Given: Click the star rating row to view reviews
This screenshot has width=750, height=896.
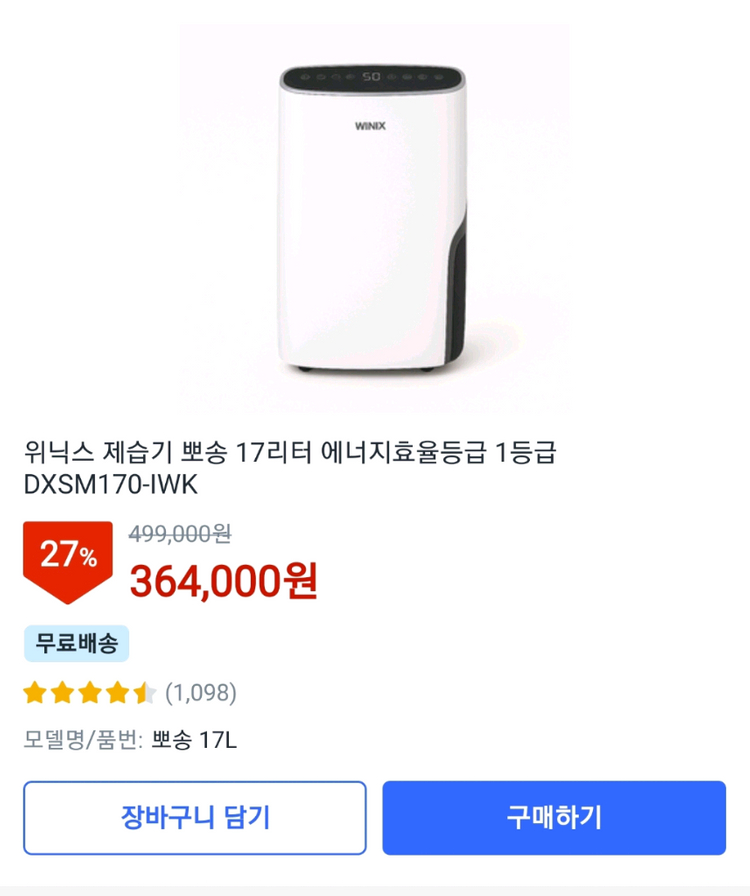Looking at the screenshot, I should coord(110,690).
